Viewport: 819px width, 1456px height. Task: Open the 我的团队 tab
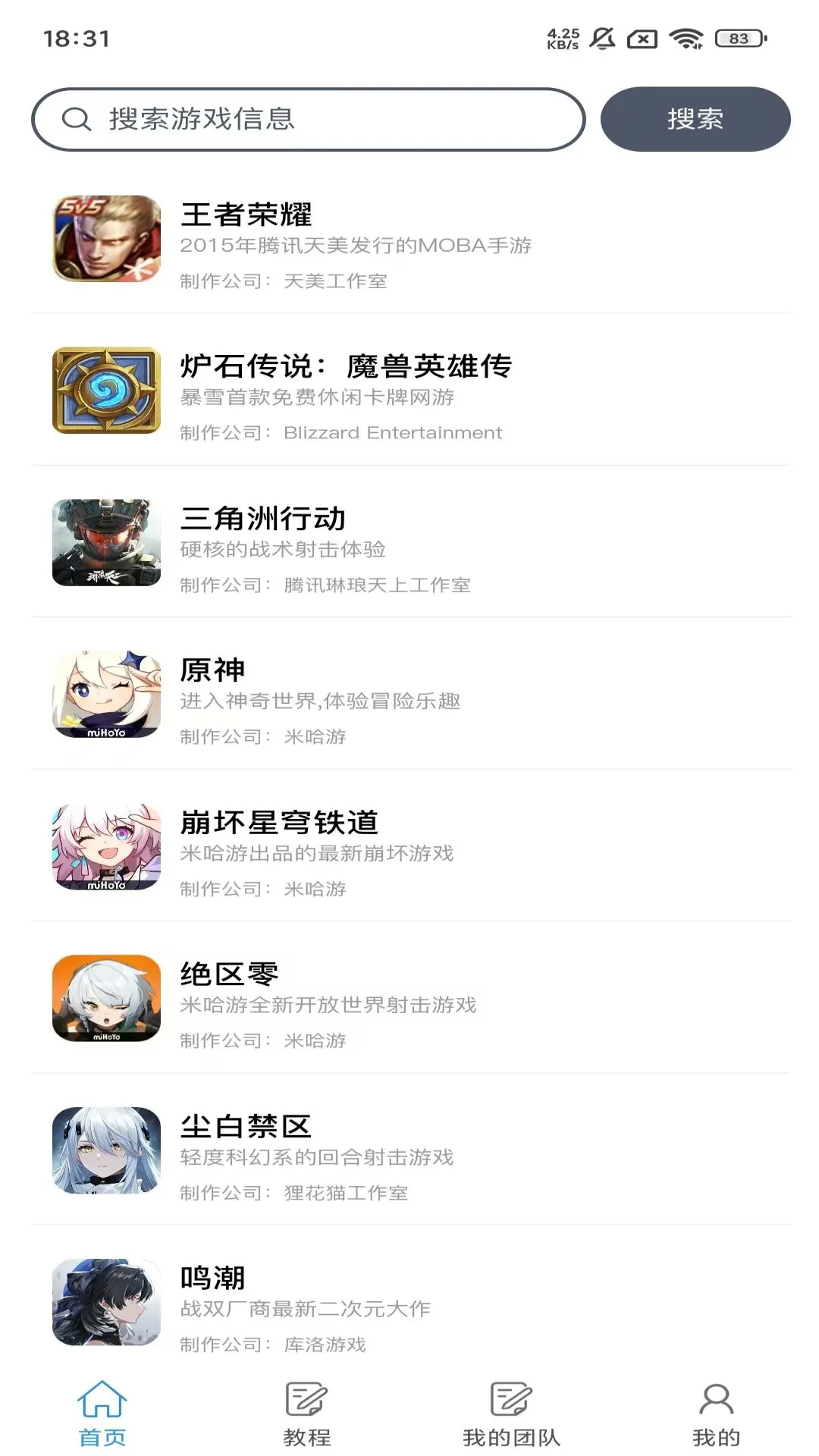point(511,1413)
